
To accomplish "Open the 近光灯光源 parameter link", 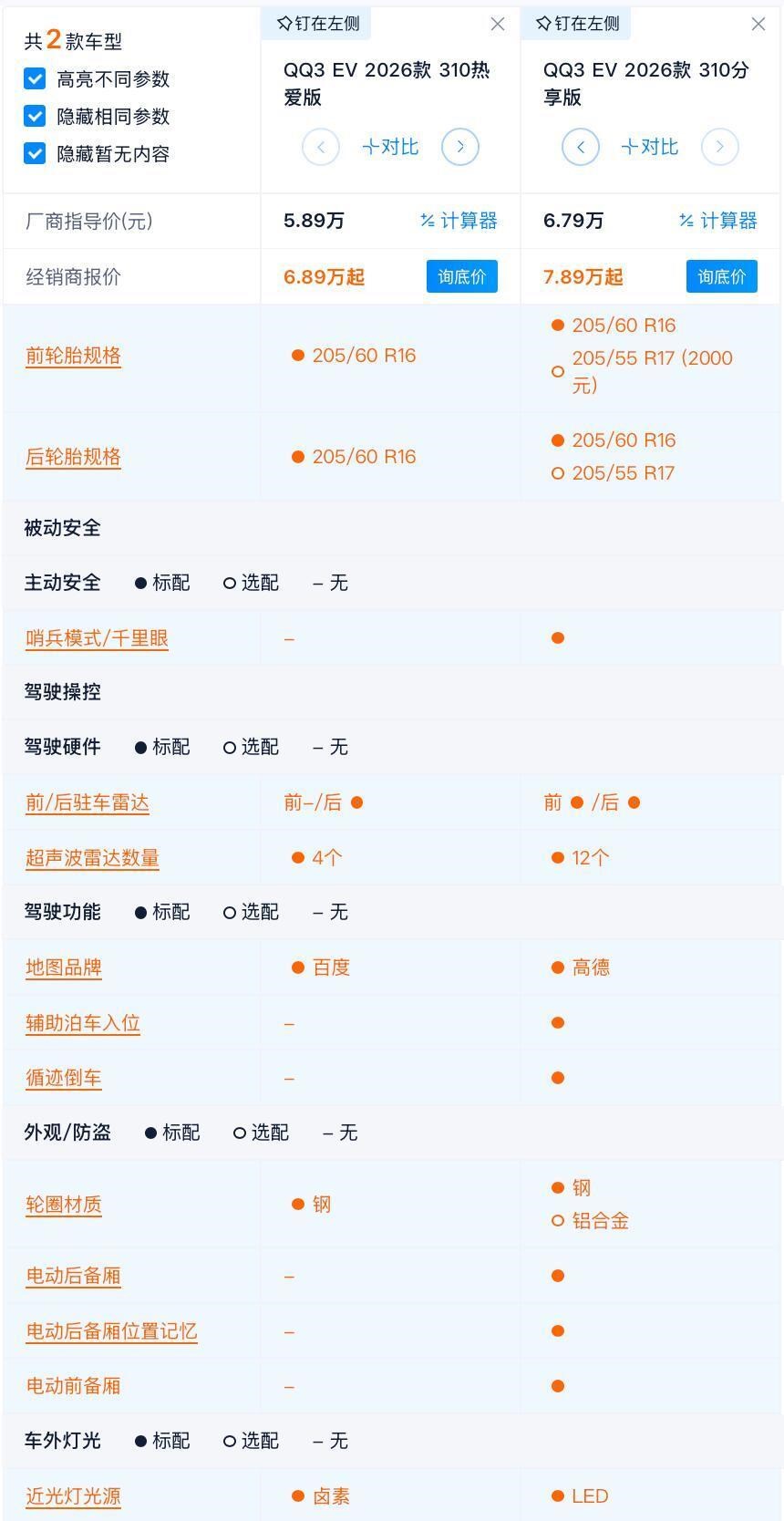I will pyautogui.click(x=73, y=1496).
